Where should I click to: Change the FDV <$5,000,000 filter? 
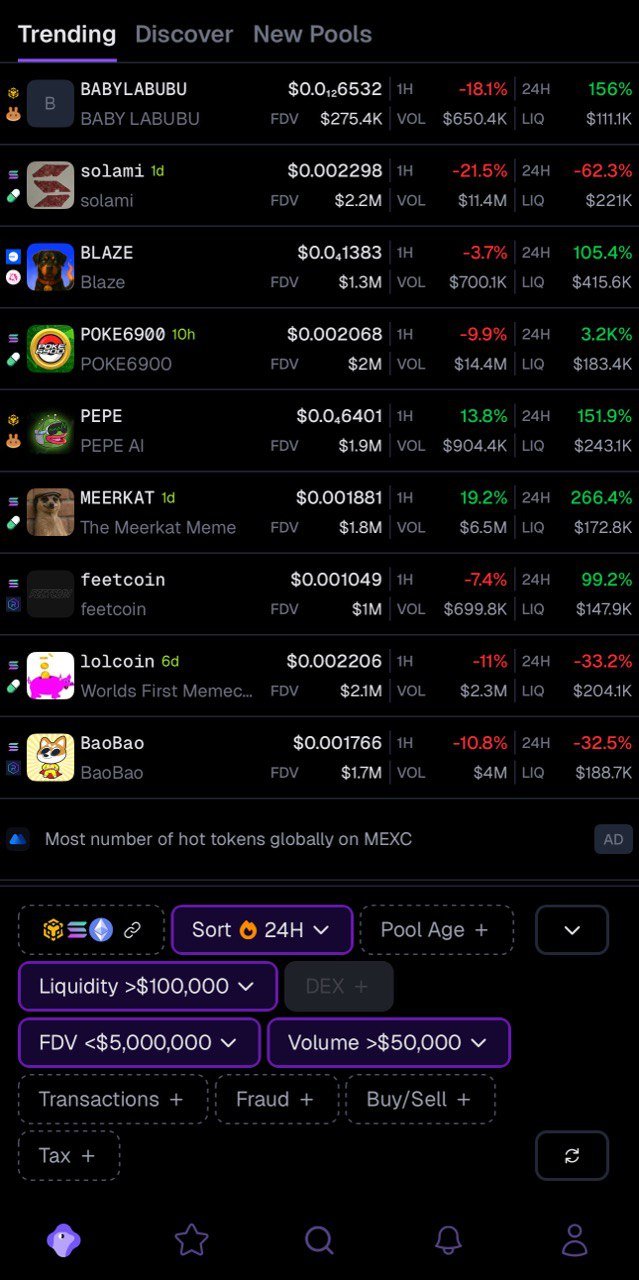pos(139,1043)
